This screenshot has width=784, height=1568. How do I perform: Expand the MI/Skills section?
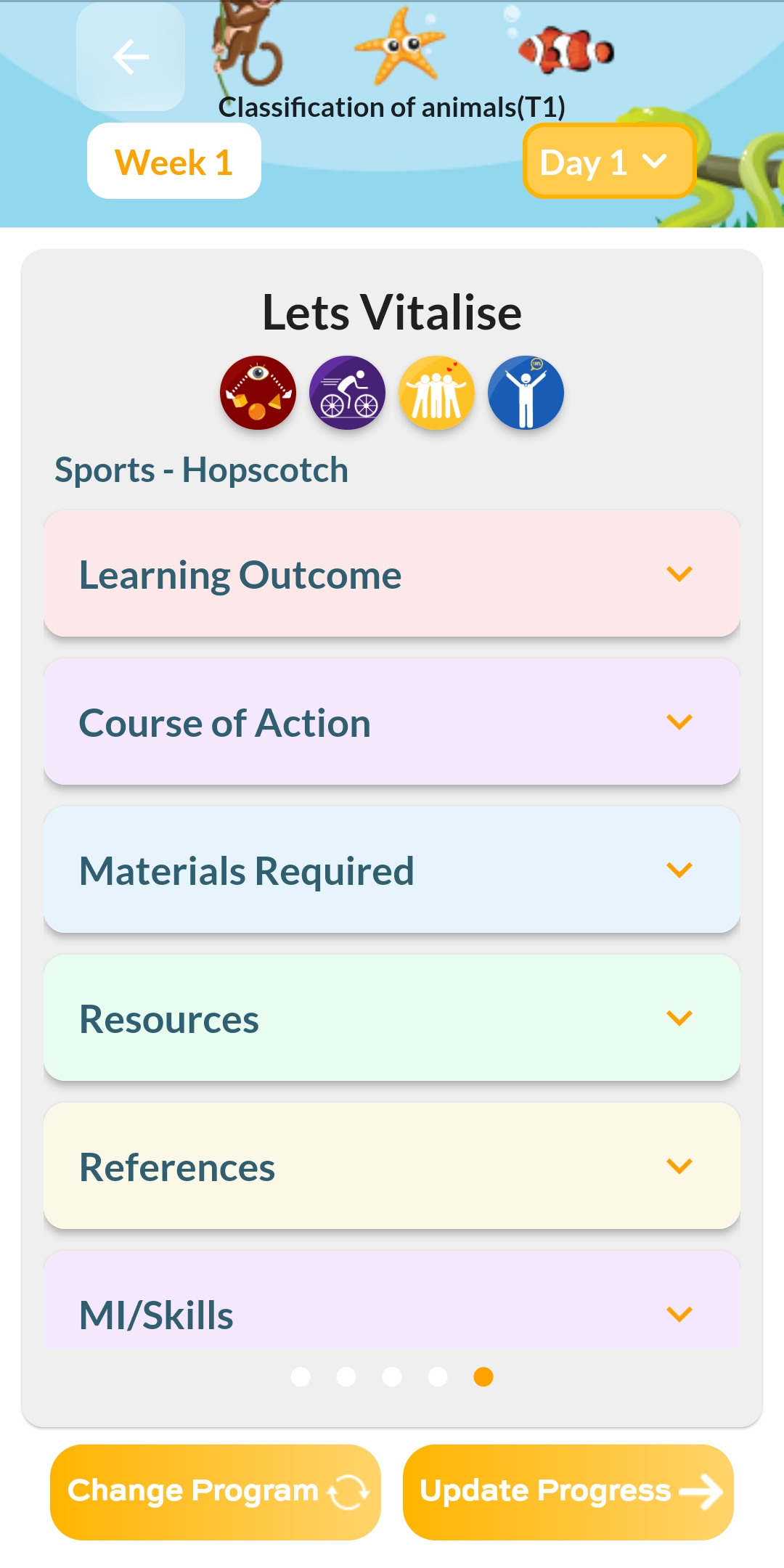[x=392, y=1312]
